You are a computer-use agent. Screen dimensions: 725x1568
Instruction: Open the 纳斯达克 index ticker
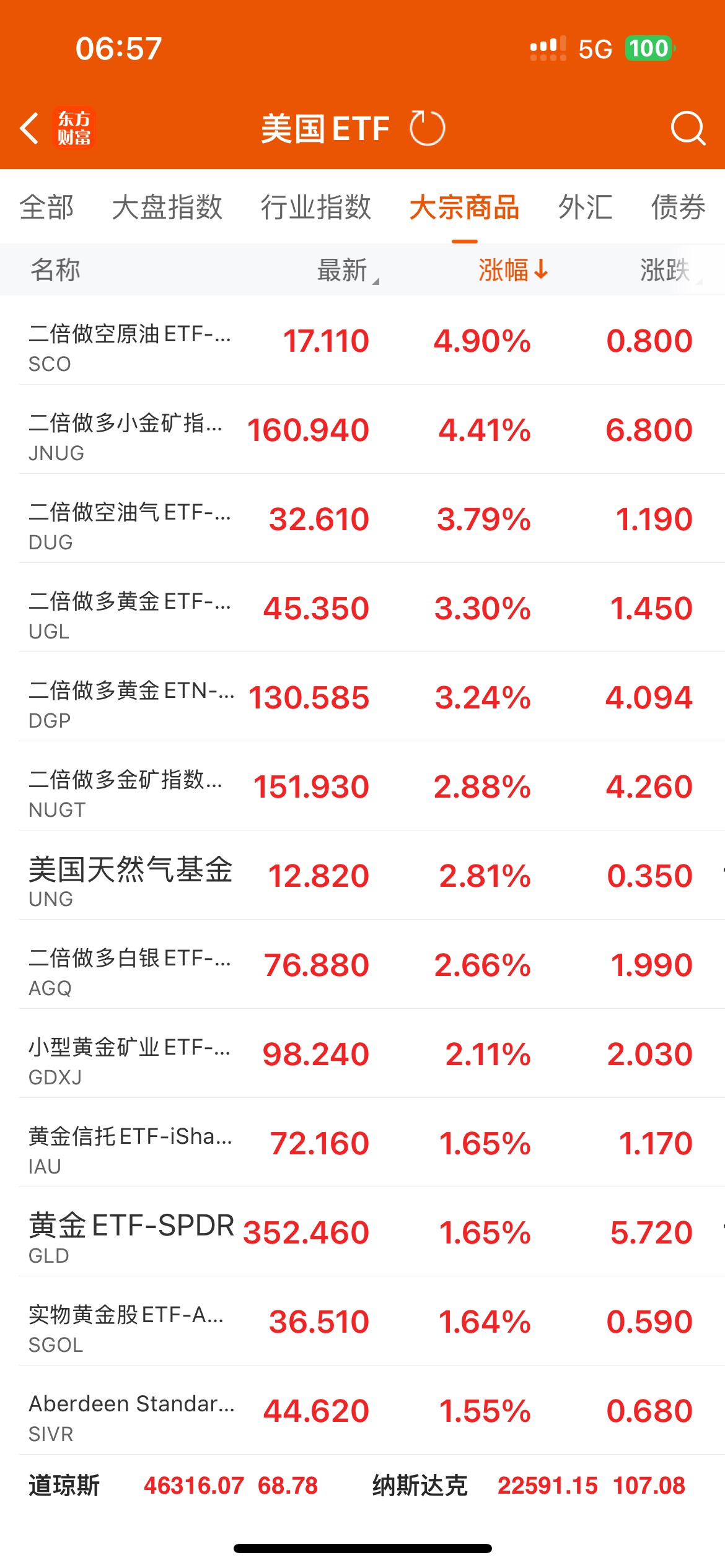[x=529, y=1486]
